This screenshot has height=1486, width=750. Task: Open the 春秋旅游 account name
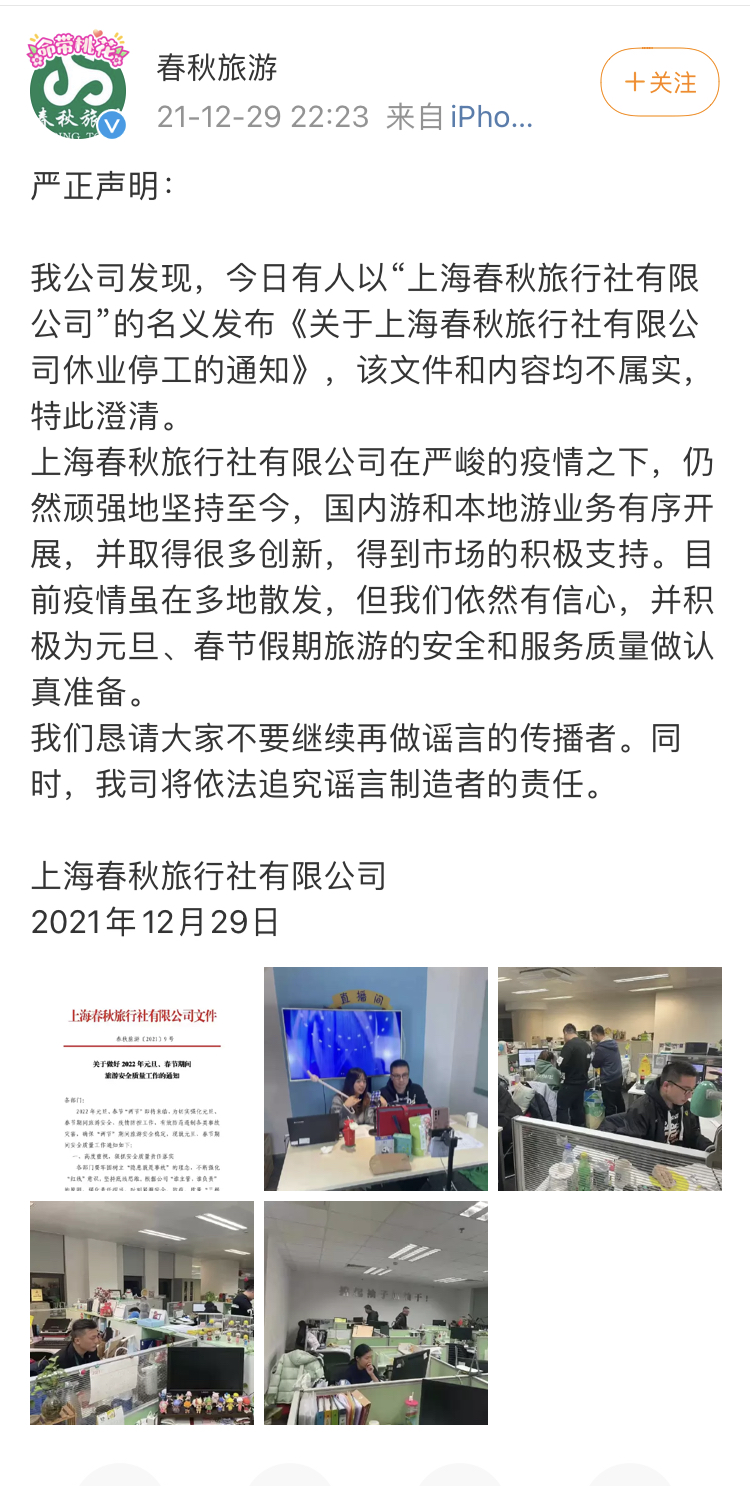click(217, 68)
